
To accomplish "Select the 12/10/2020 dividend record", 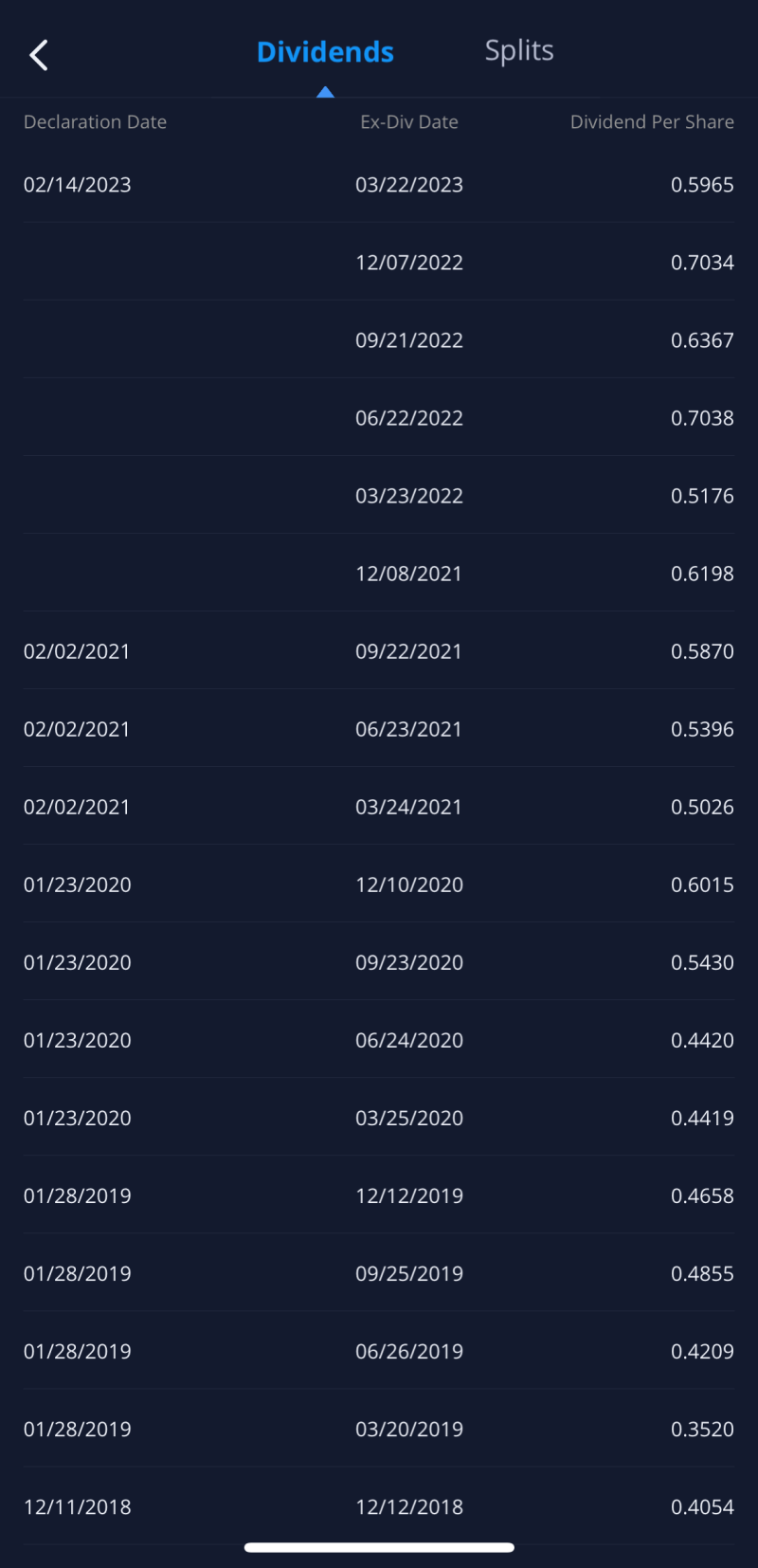I will 379,884.
